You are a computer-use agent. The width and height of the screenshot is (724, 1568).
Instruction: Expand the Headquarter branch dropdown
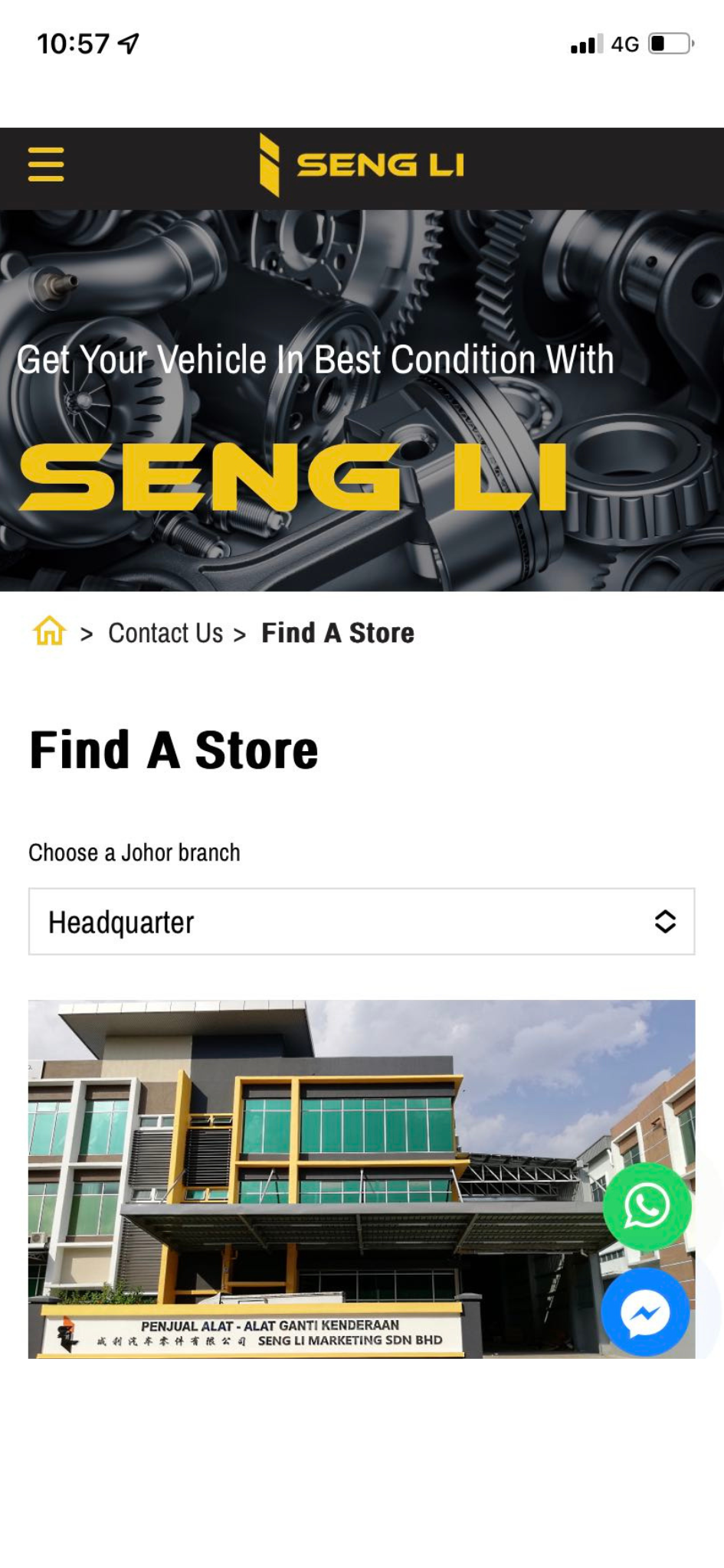(362, 922)
